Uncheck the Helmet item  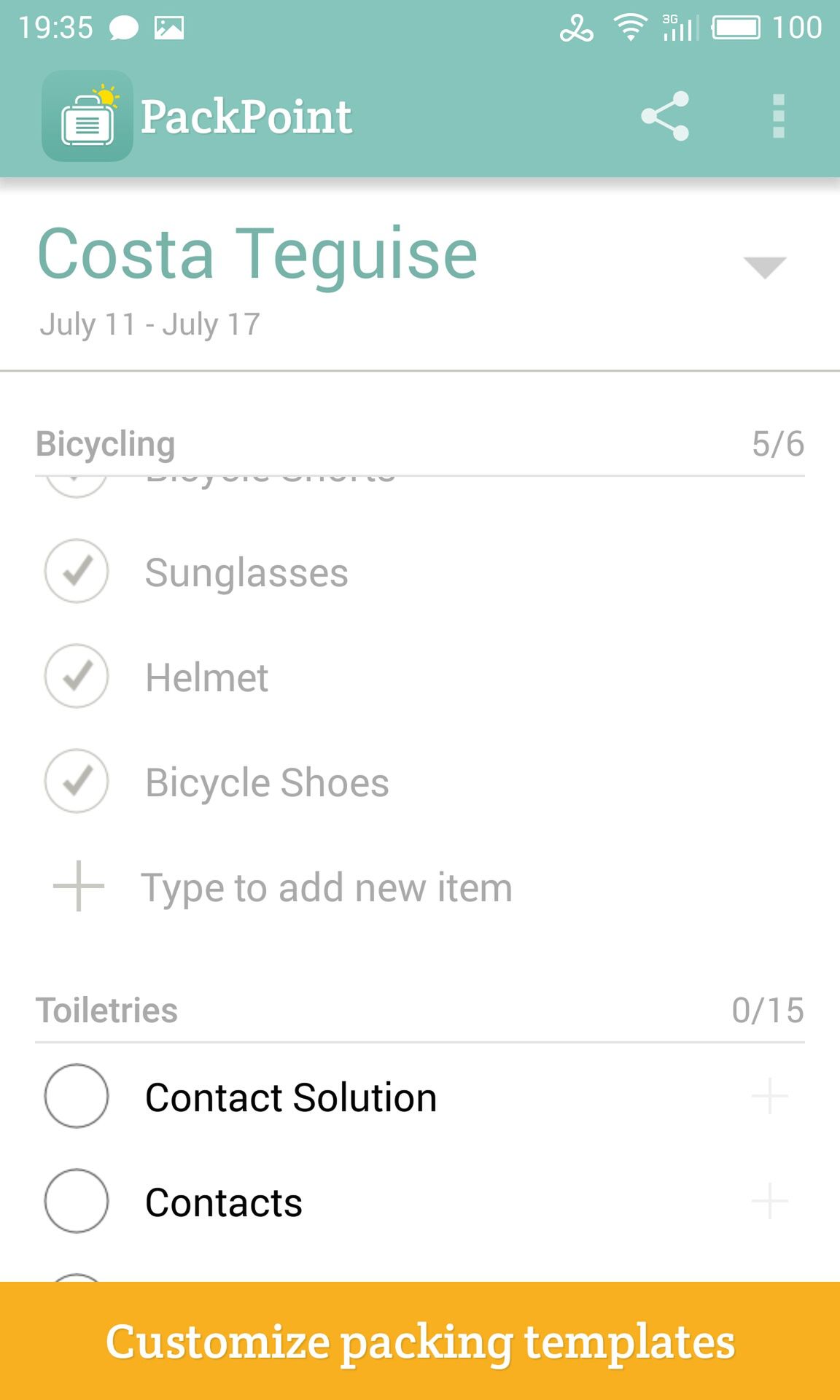click(77, 676)
